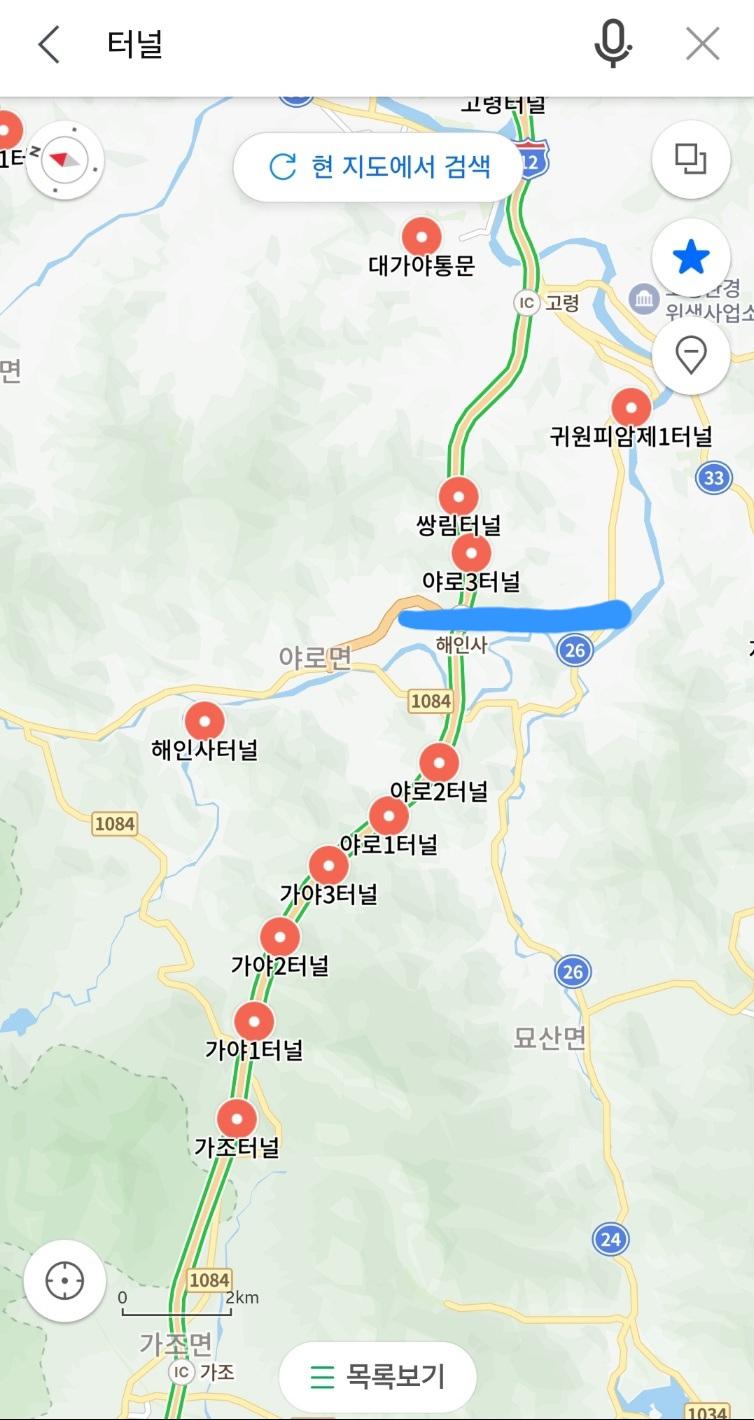
Task: Select the 쌍림터널 marker
Action: coord(458,496)
